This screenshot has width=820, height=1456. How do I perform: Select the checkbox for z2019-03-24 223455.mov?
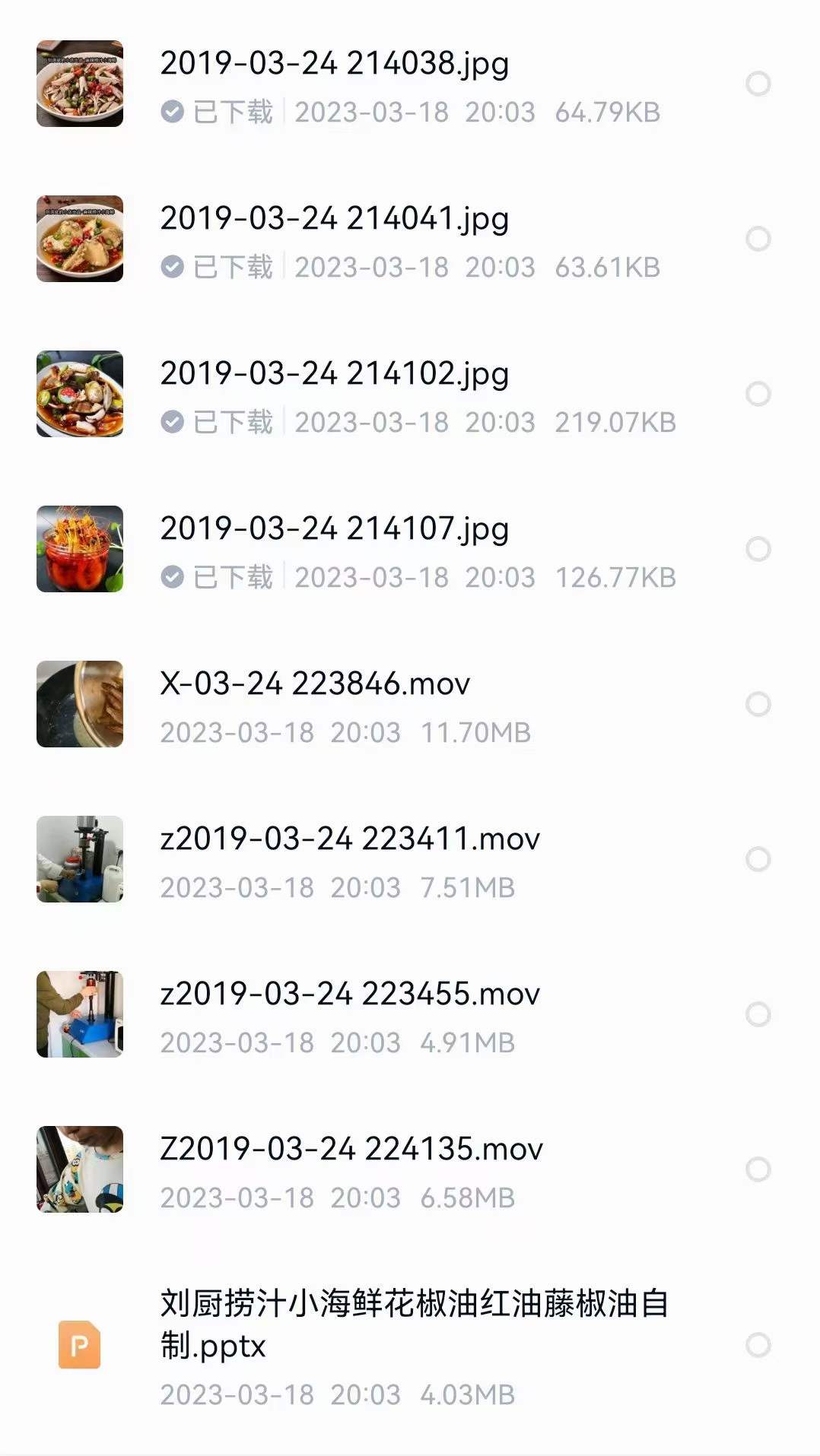[x=758, y=1013]
